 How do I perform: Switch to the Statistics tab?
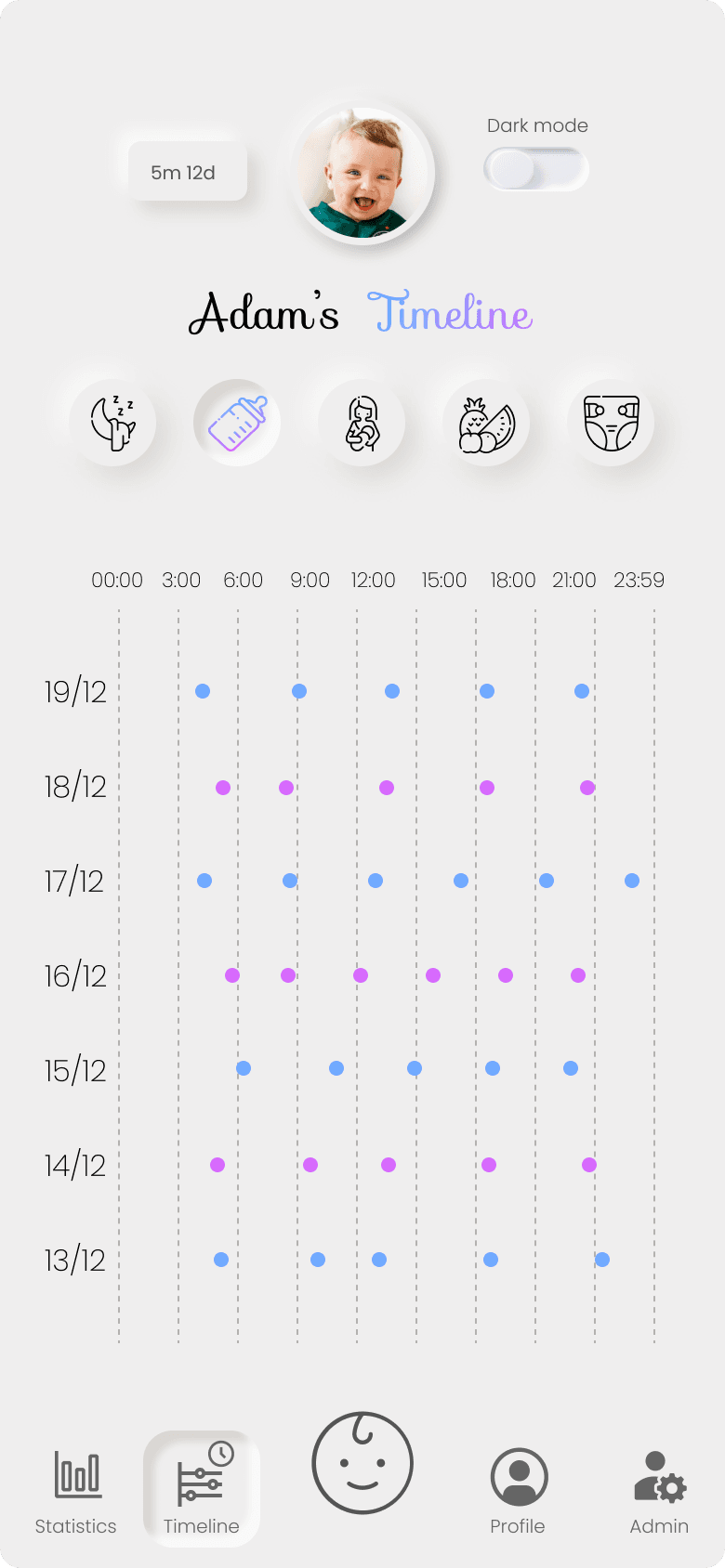[76, 1490]
